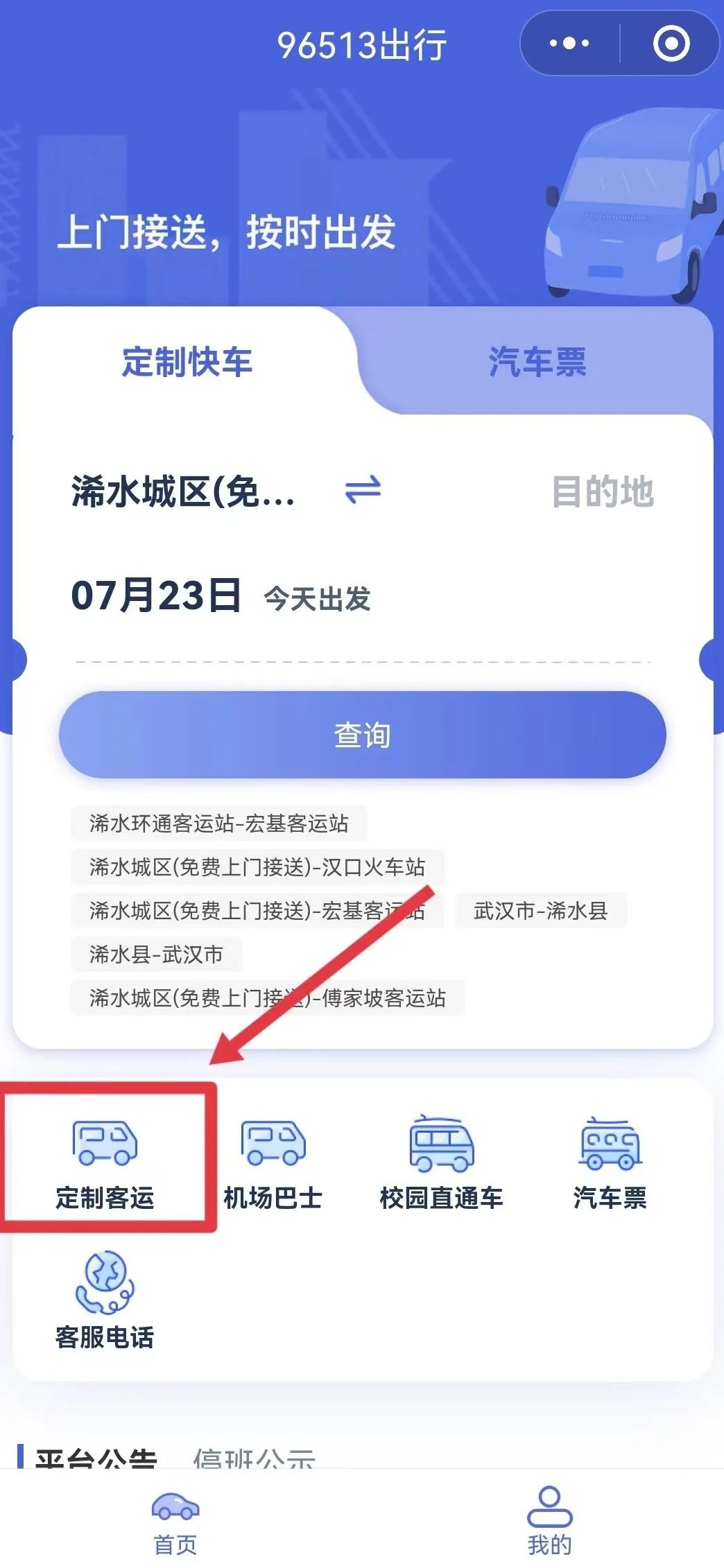The height and width of the screenshot is (1568, 724).
Task: Open the mini program overflow menu
Action: pos(569,44)
